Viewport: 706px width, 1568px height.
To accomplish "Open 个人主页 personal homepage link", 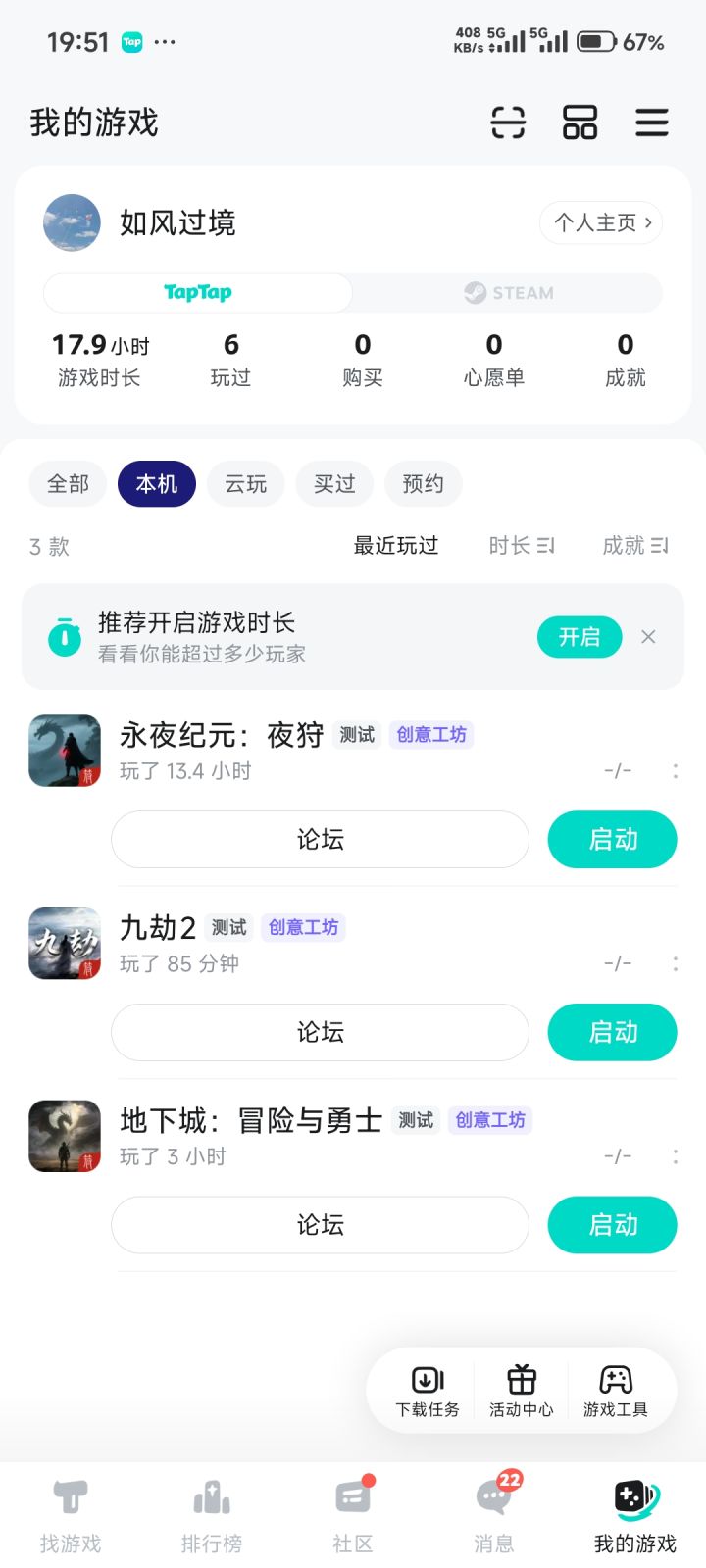I will (600, 222).
